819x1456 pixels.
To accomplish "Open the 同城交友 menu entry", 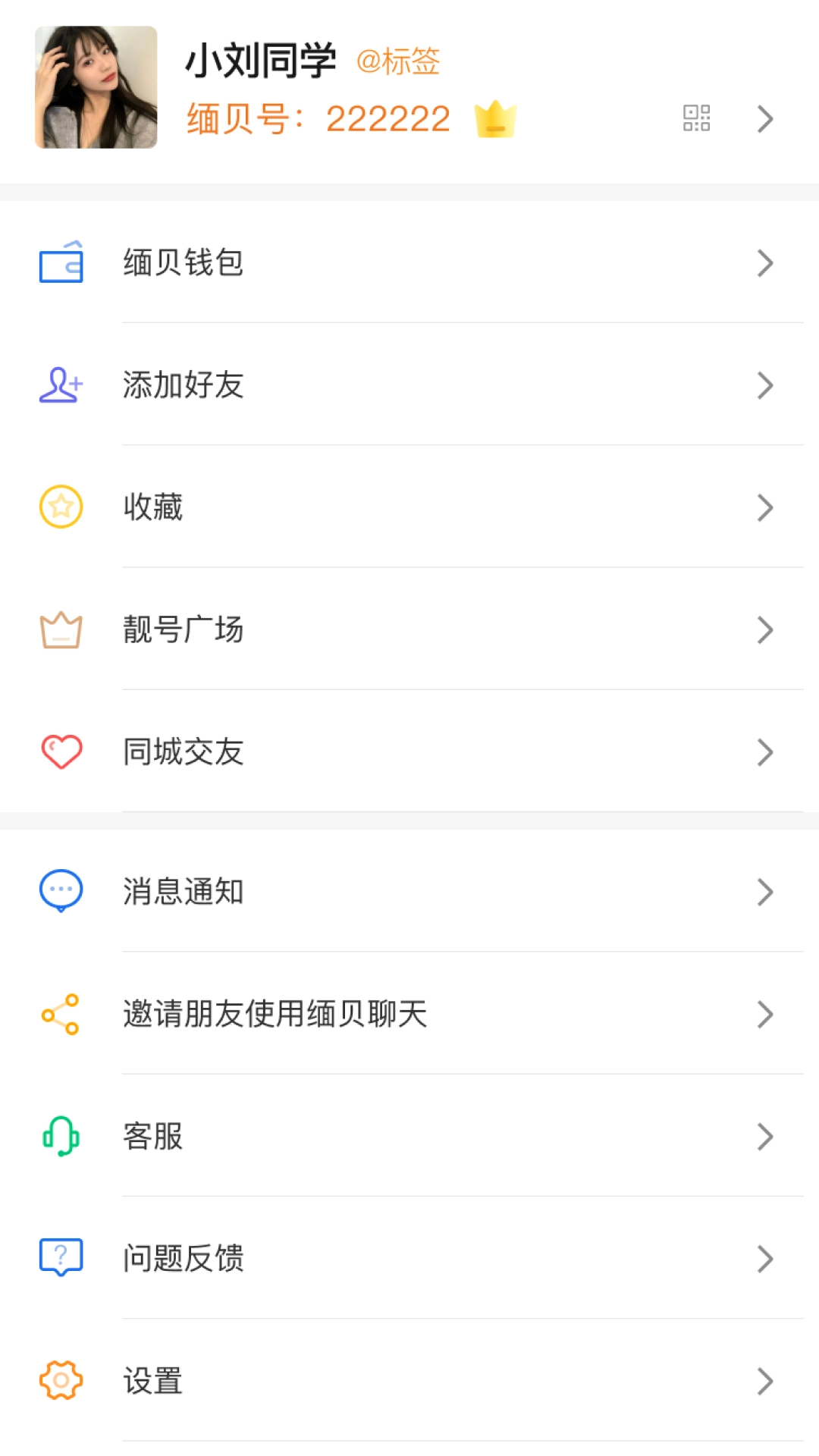I will (183, 752).
